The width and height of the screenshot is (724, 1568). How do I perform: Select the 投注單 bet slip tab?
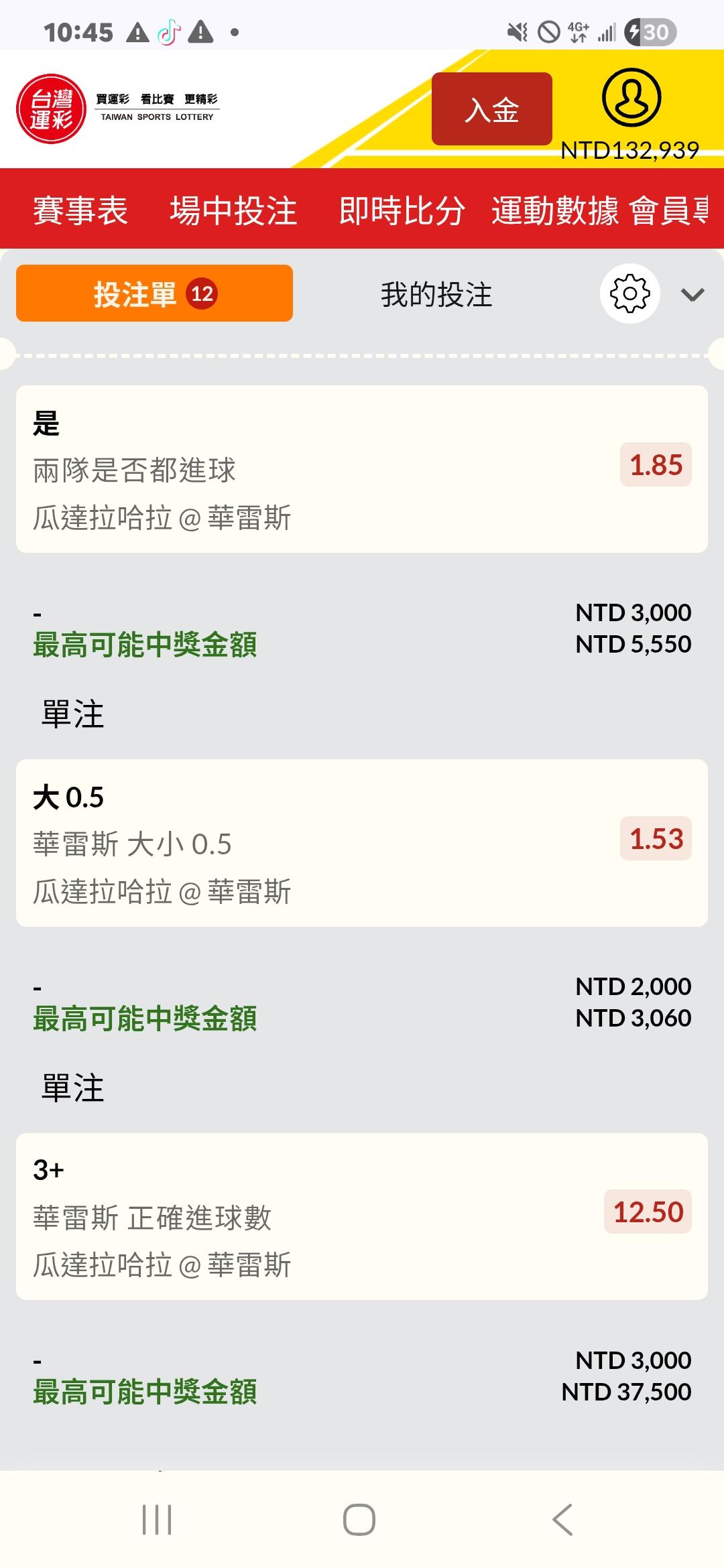click(154, 293)
